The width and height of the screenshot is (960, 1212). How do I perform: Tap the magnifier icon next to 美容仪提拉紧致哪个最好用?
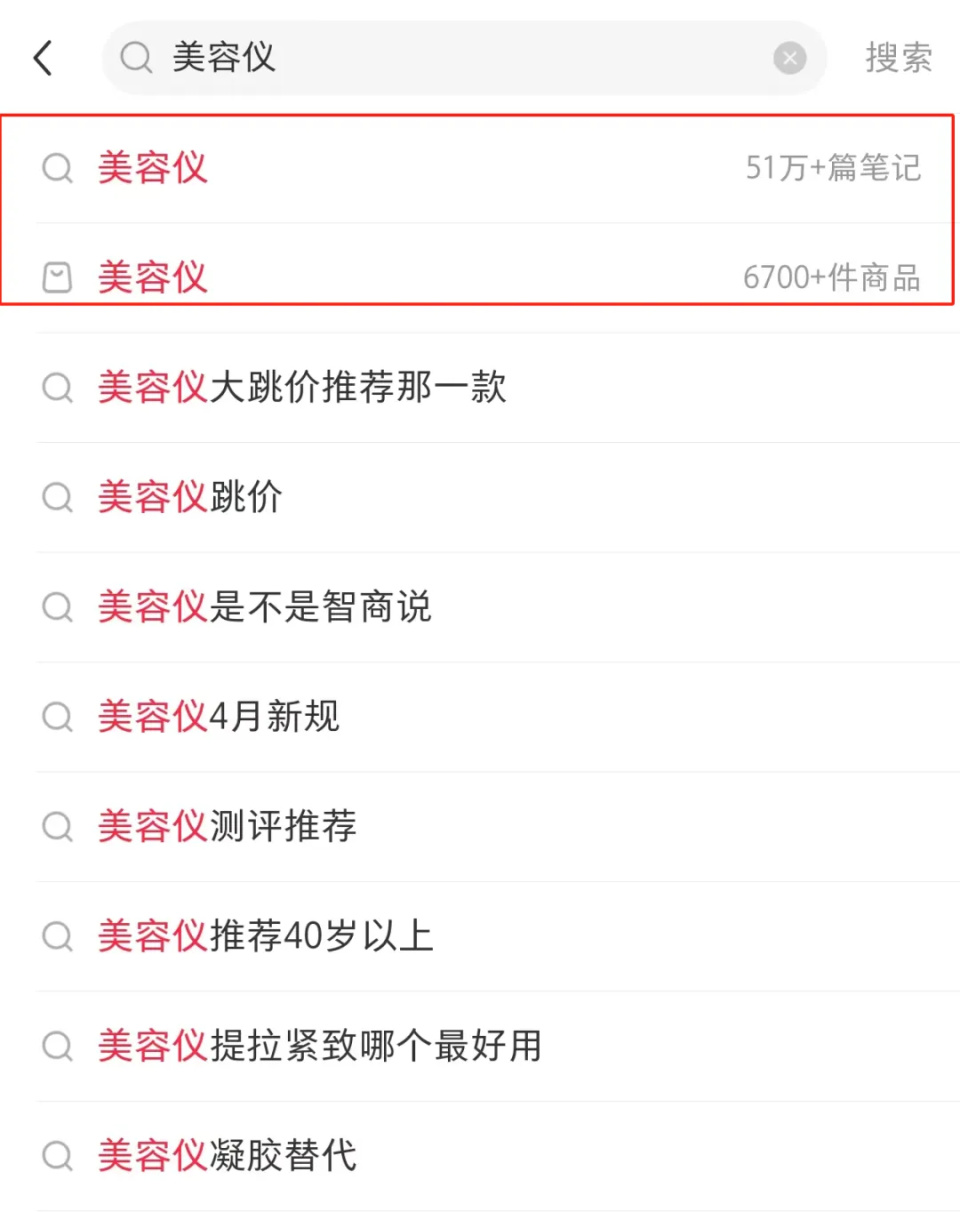click(57, 1046)
